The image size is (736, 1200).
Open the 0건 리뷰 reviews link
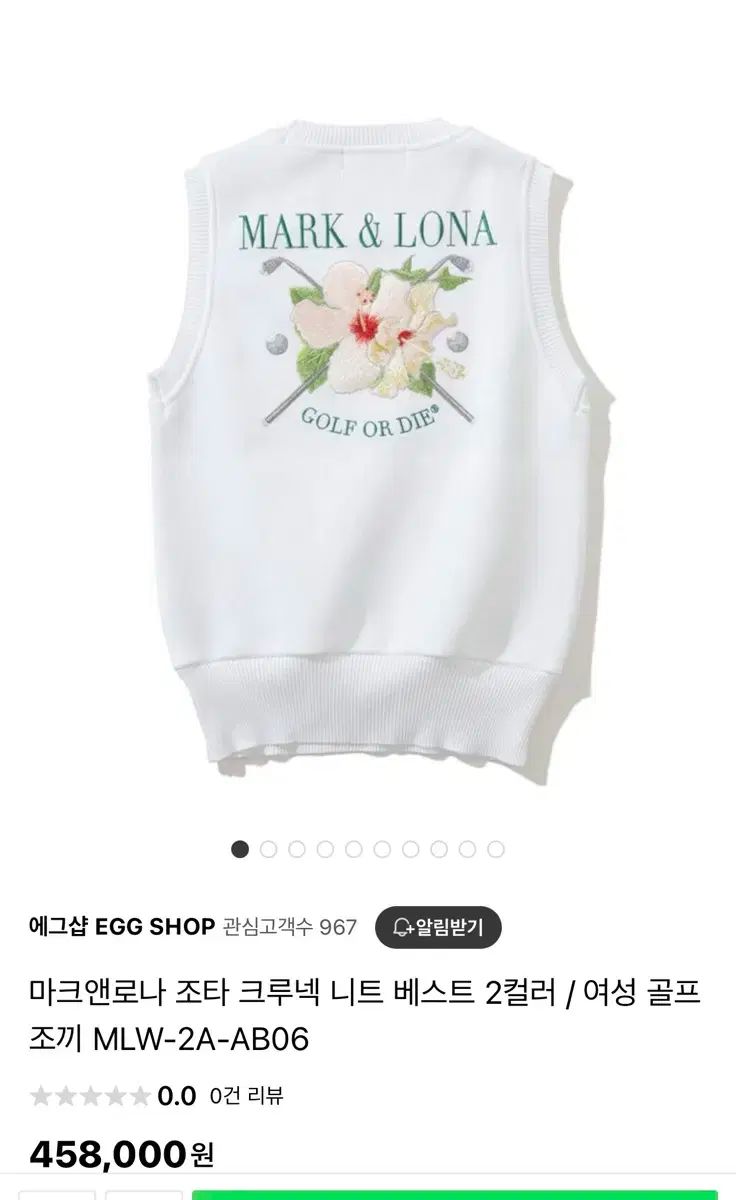tap(247, 1096)
